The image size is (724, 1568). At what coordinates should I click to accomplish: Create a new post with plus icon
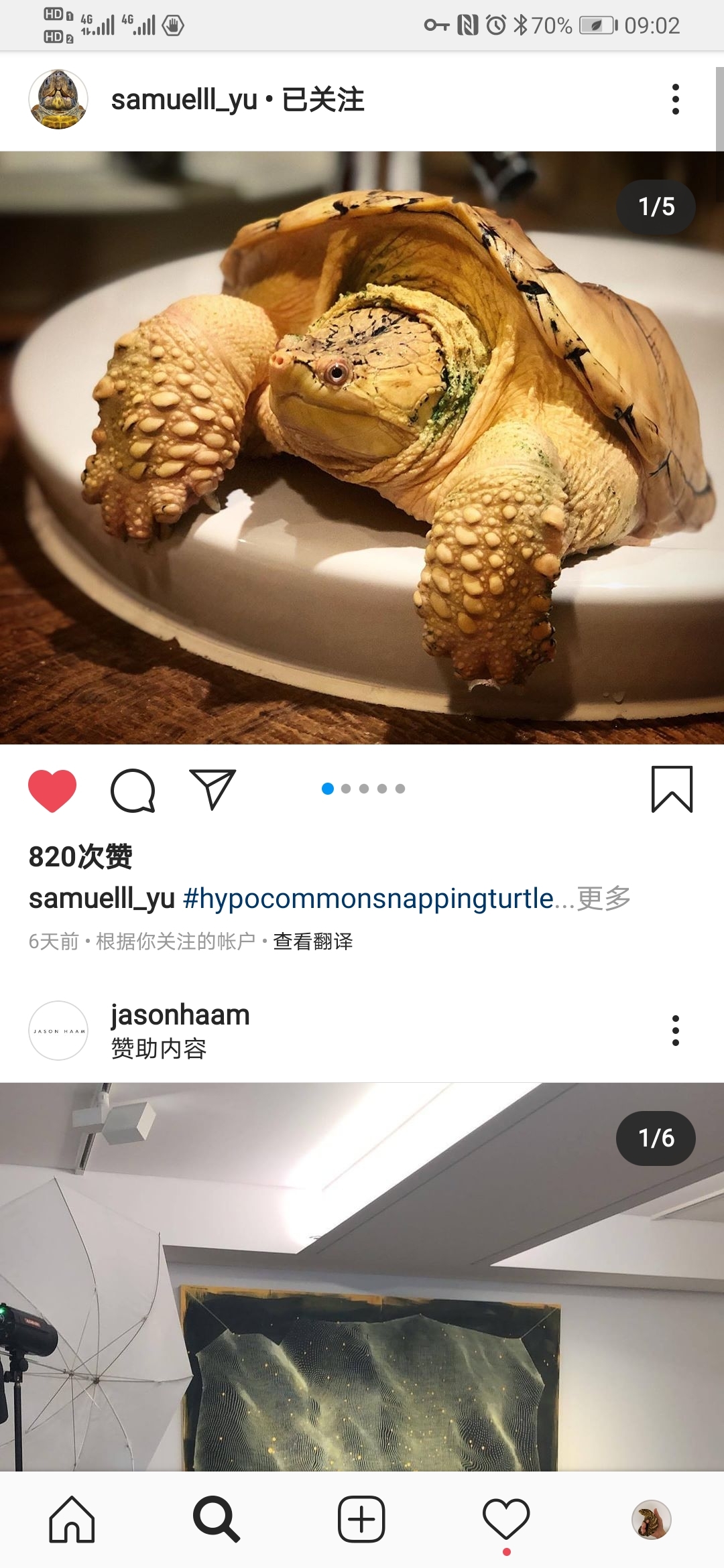pos(361,1519)
